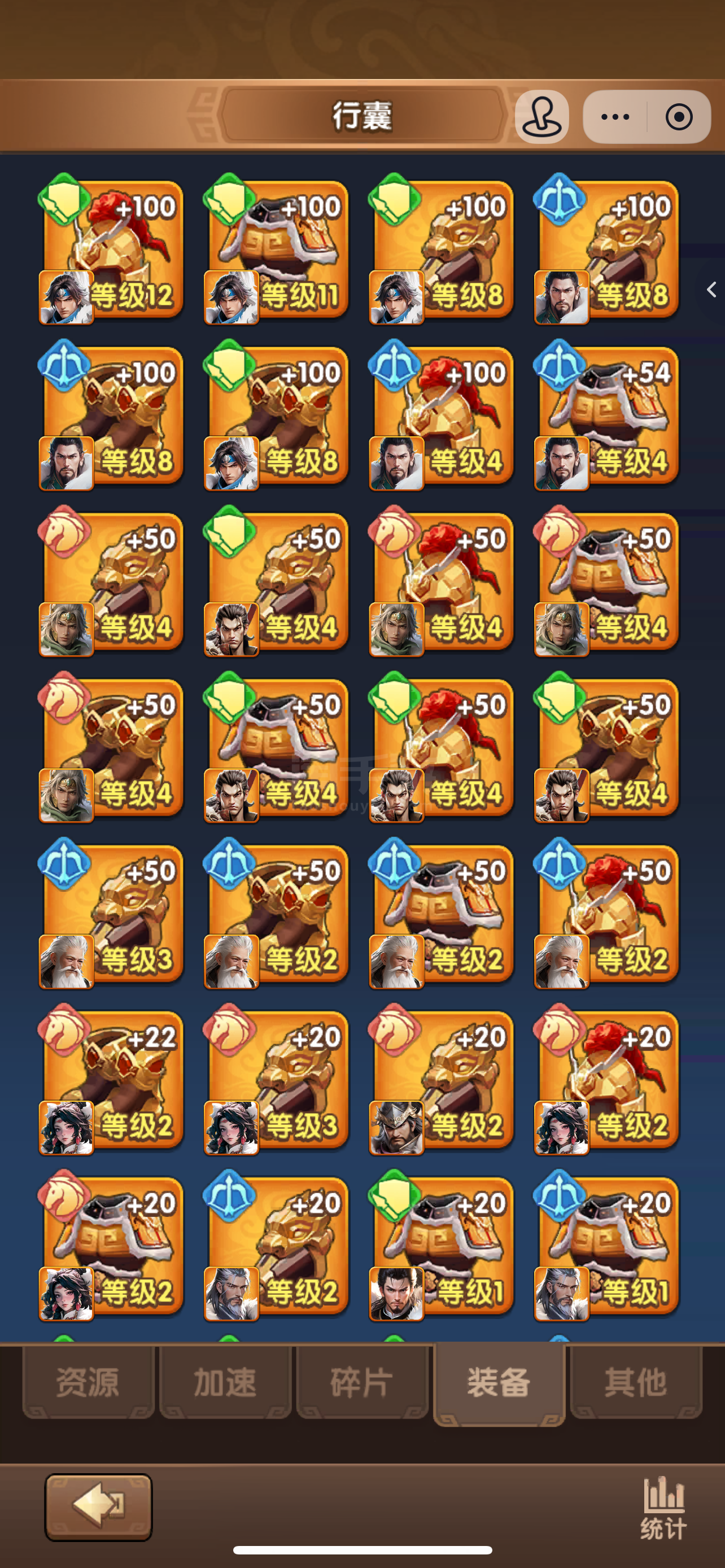Go back using the arrow button

pyautogui.click(x=99, y=1506)
